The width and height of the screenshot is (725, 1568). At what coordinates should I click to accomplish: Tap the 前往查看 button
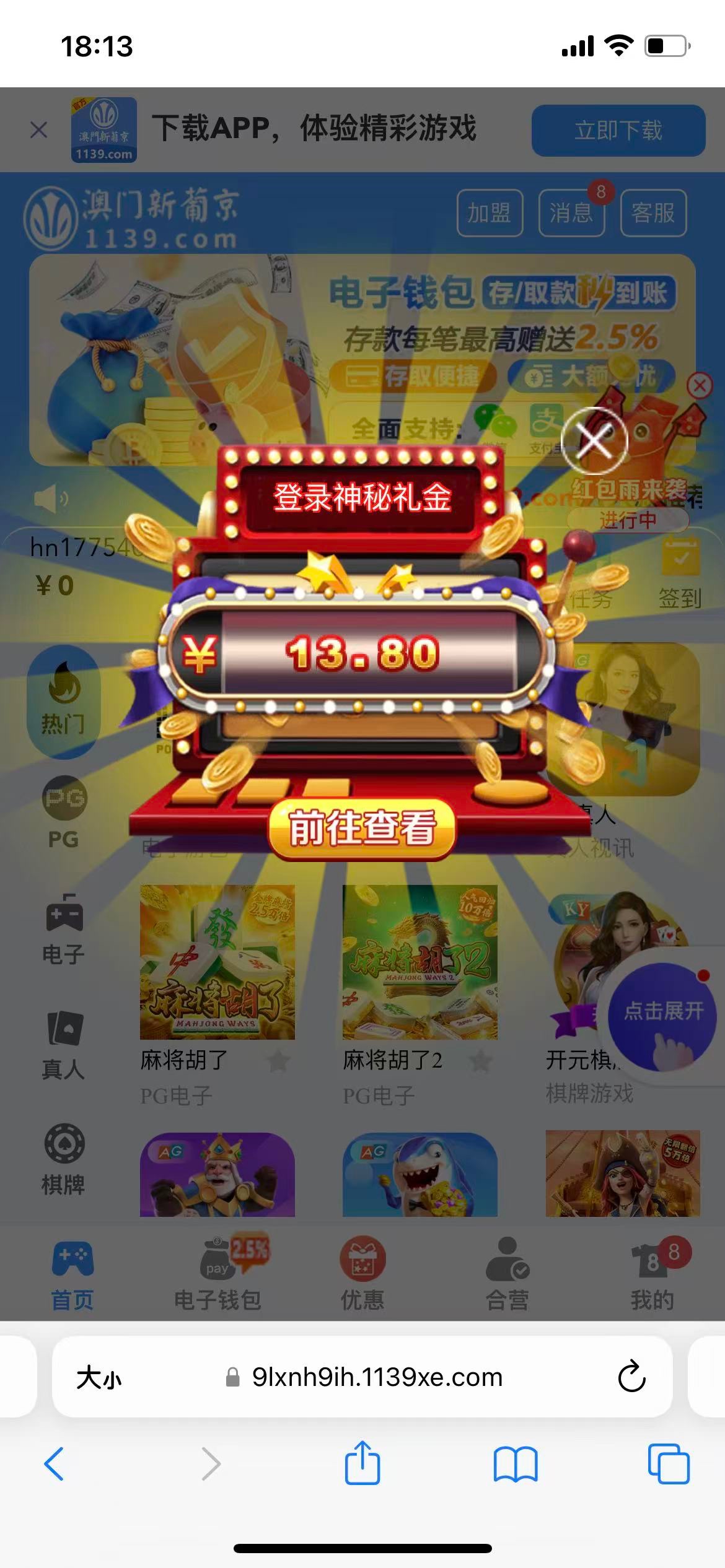click(x=362, y=828)
